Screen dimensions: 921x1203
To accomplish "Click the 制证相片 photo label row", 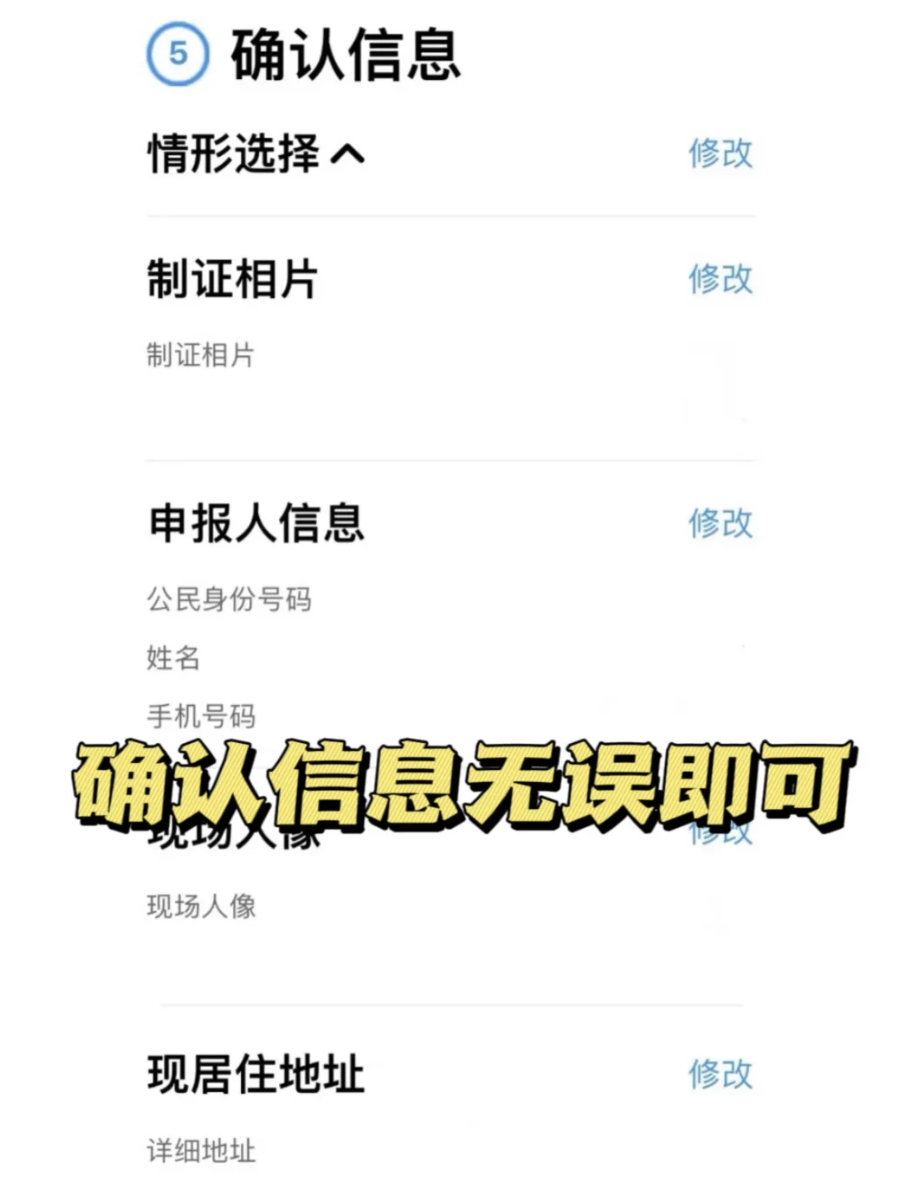I will [x=198, y=355].
